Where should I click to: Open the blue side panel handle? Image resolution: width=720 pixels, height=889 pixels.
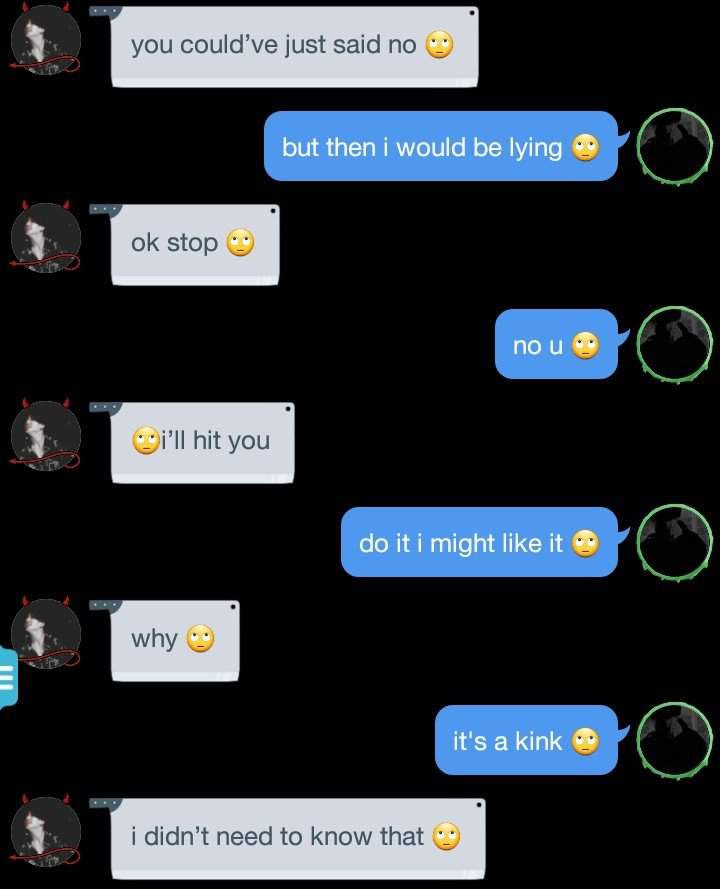click(8, 677)
